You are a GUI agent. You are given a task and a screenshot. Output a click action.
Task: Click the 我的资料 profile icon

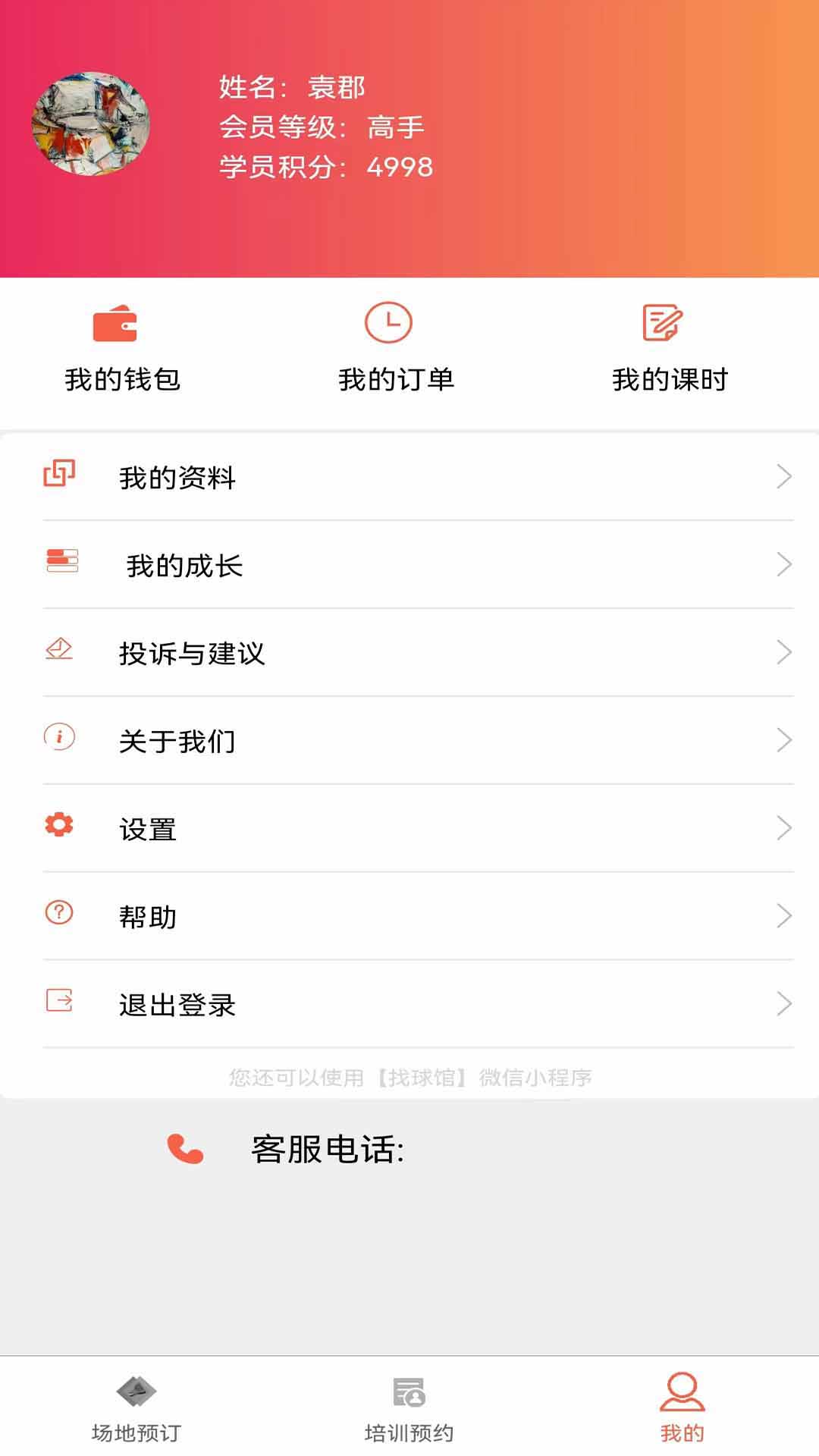pos(59,472)
